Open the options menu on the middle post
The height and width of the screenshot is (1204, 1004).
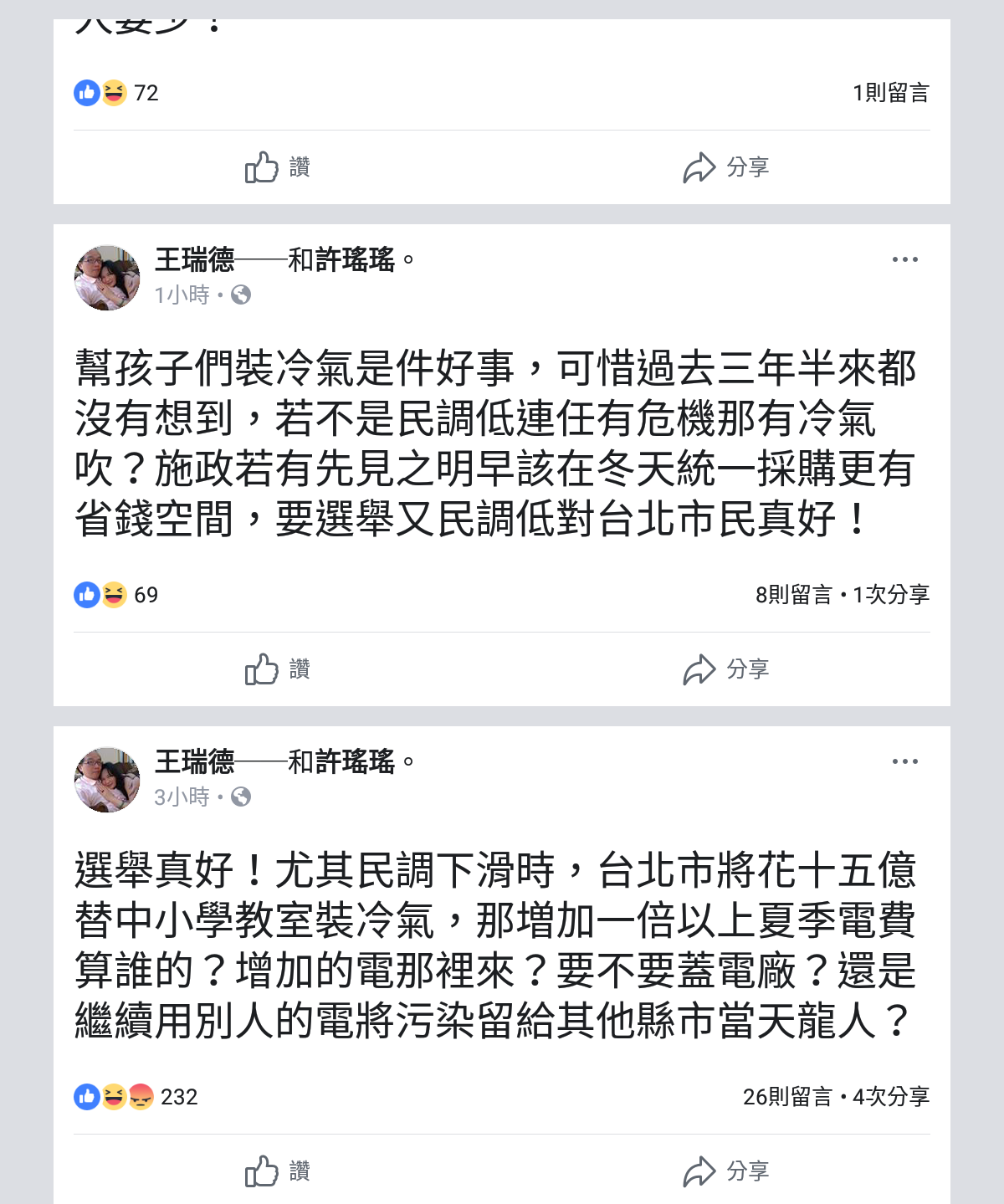pyautogui.click(x=905, y=260)
